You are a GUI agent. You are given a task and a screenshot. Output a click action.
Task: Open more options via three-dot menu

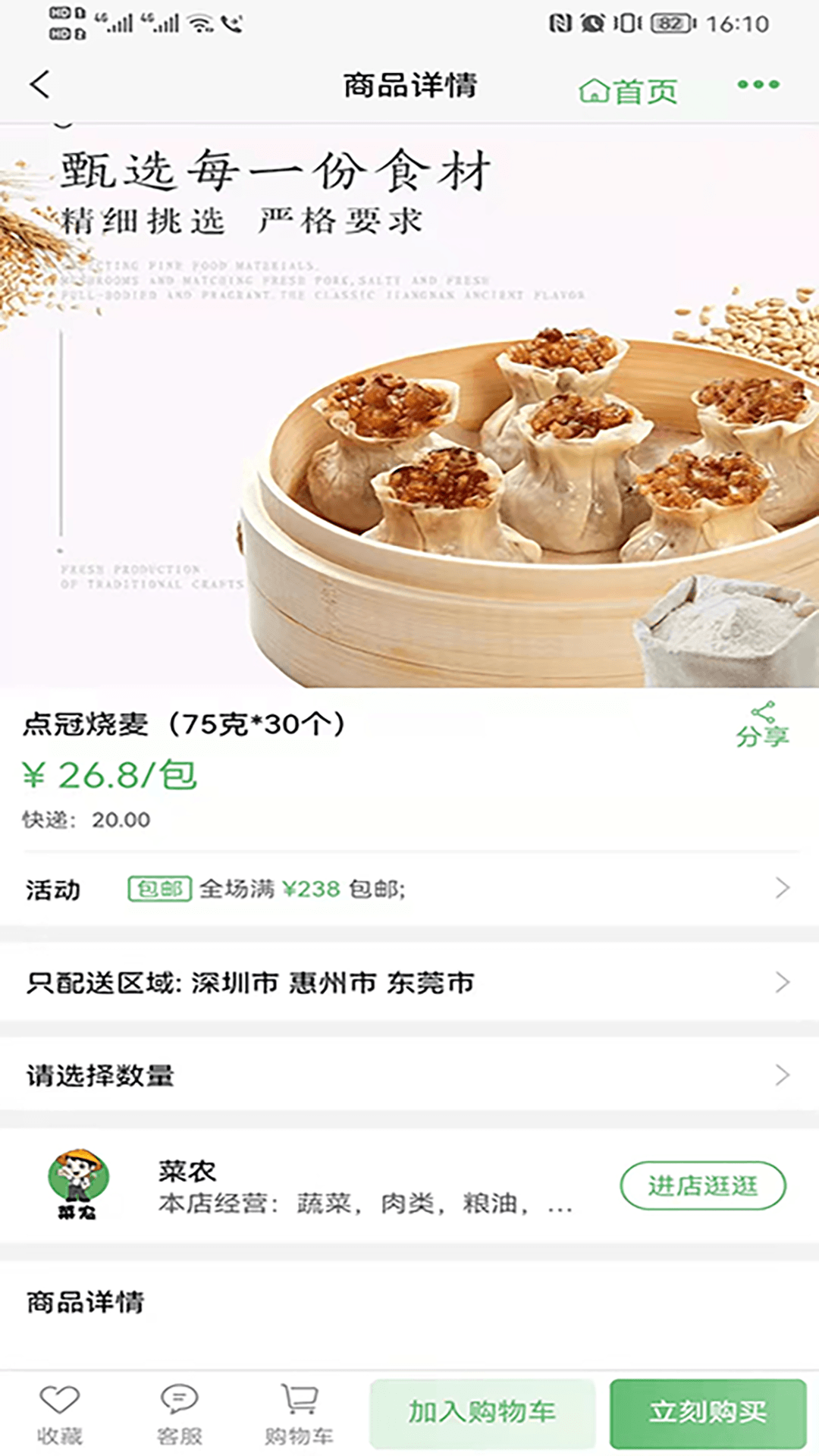click(758, 85)
